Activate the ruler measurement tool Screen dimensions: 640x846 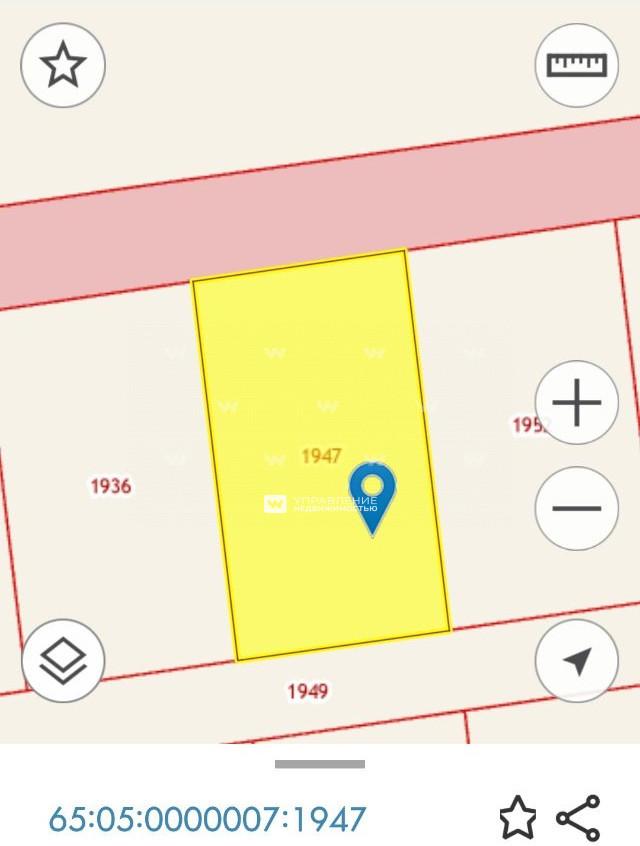(577, 65)
